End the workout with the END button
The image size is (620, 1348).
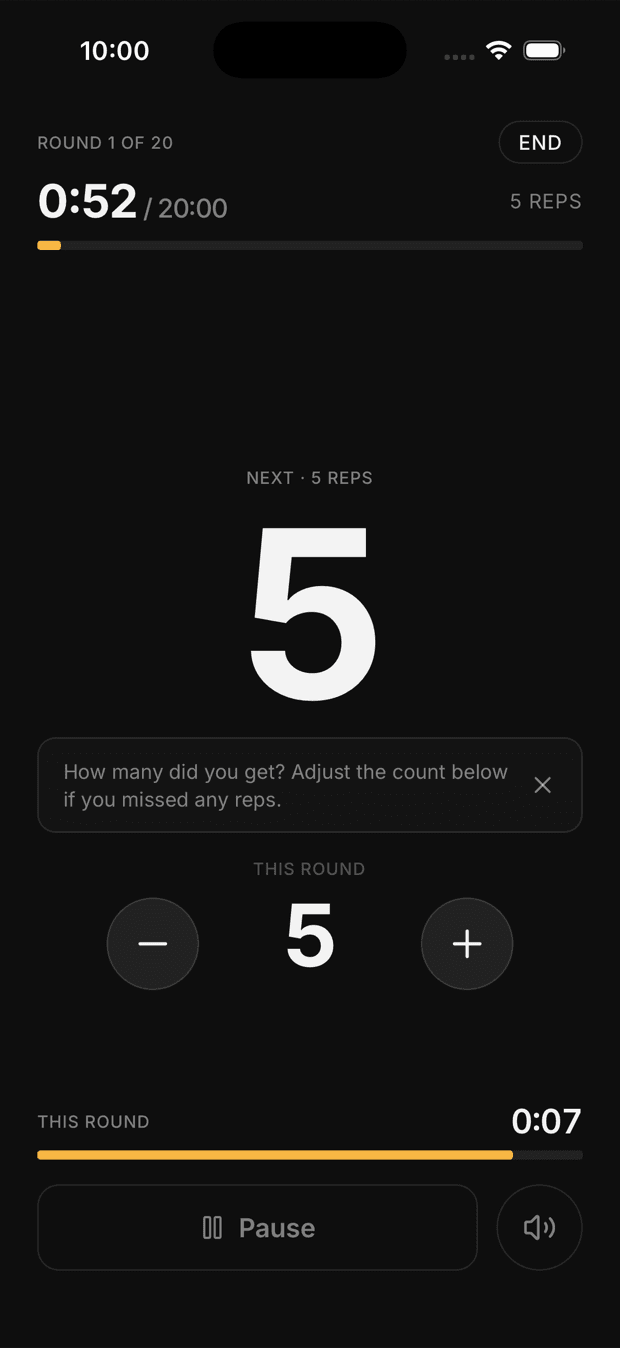pyautogui.click(x=540, y=143)
